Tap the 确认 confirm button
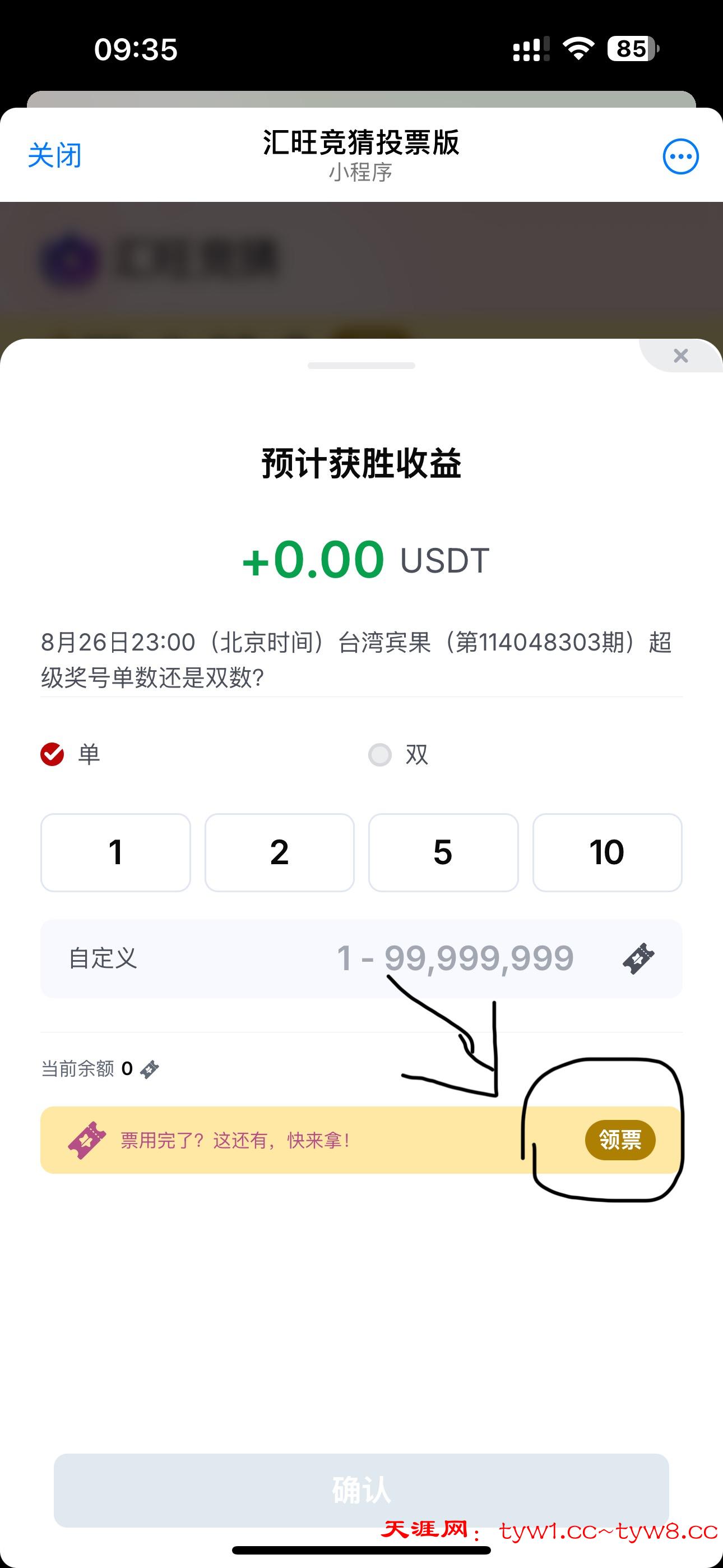 tap(361, 1490)
